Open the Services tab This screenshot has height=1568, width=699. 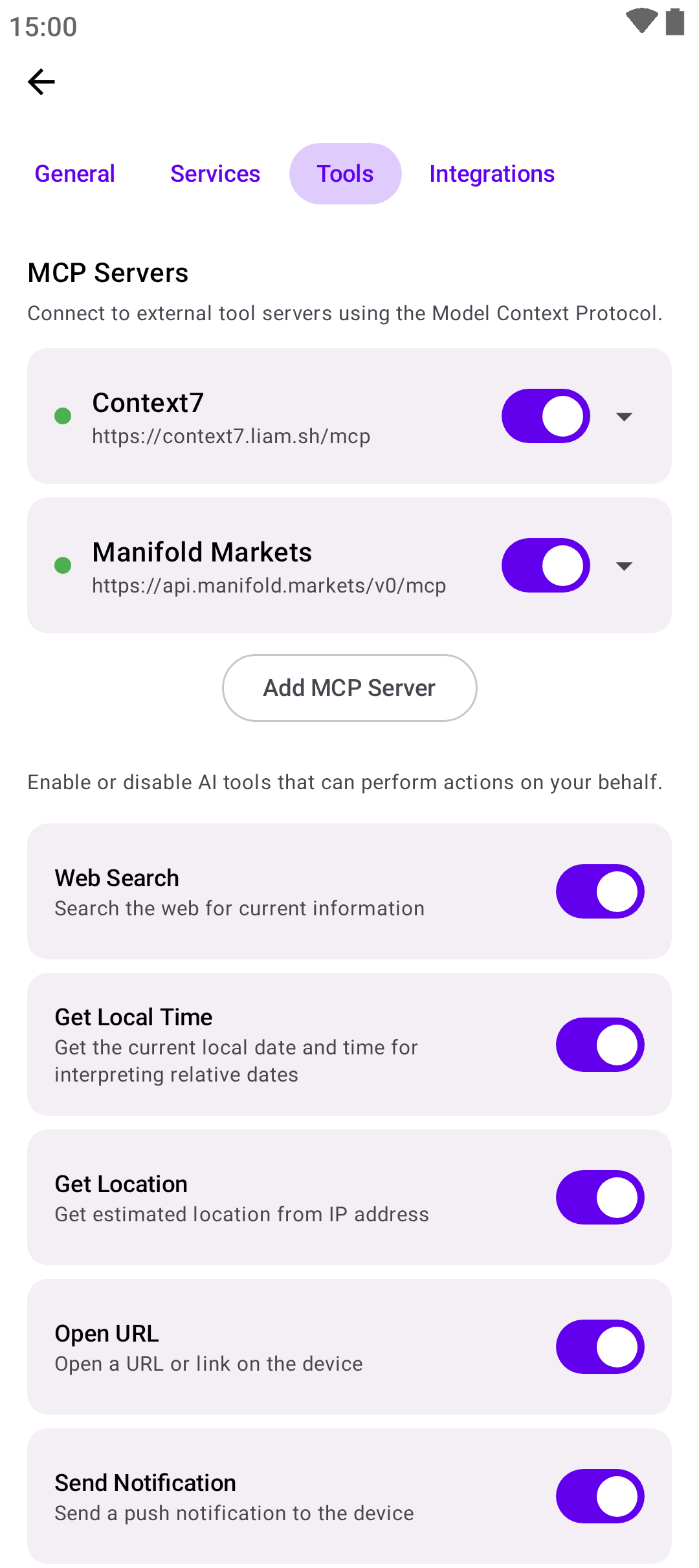tap(215, 174)
